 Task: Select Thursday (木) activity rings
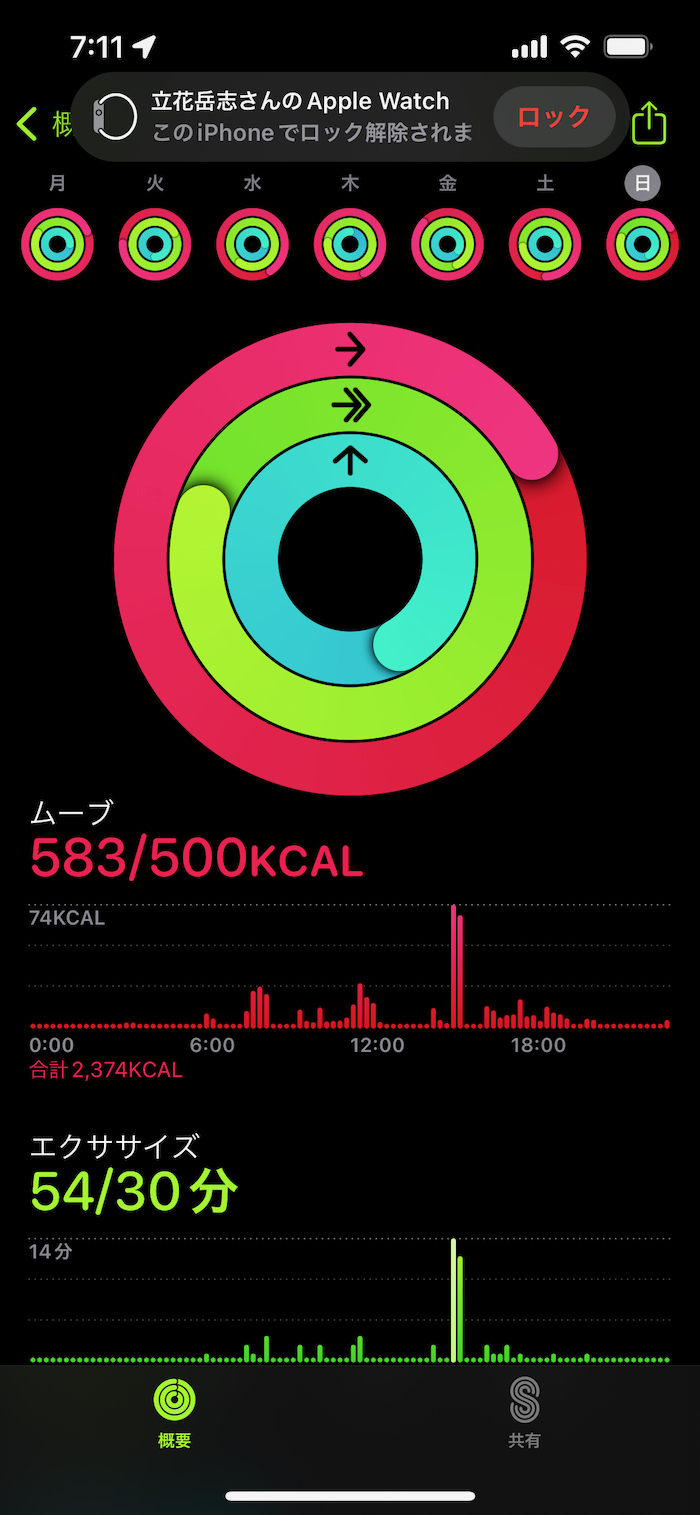[350, 243]
